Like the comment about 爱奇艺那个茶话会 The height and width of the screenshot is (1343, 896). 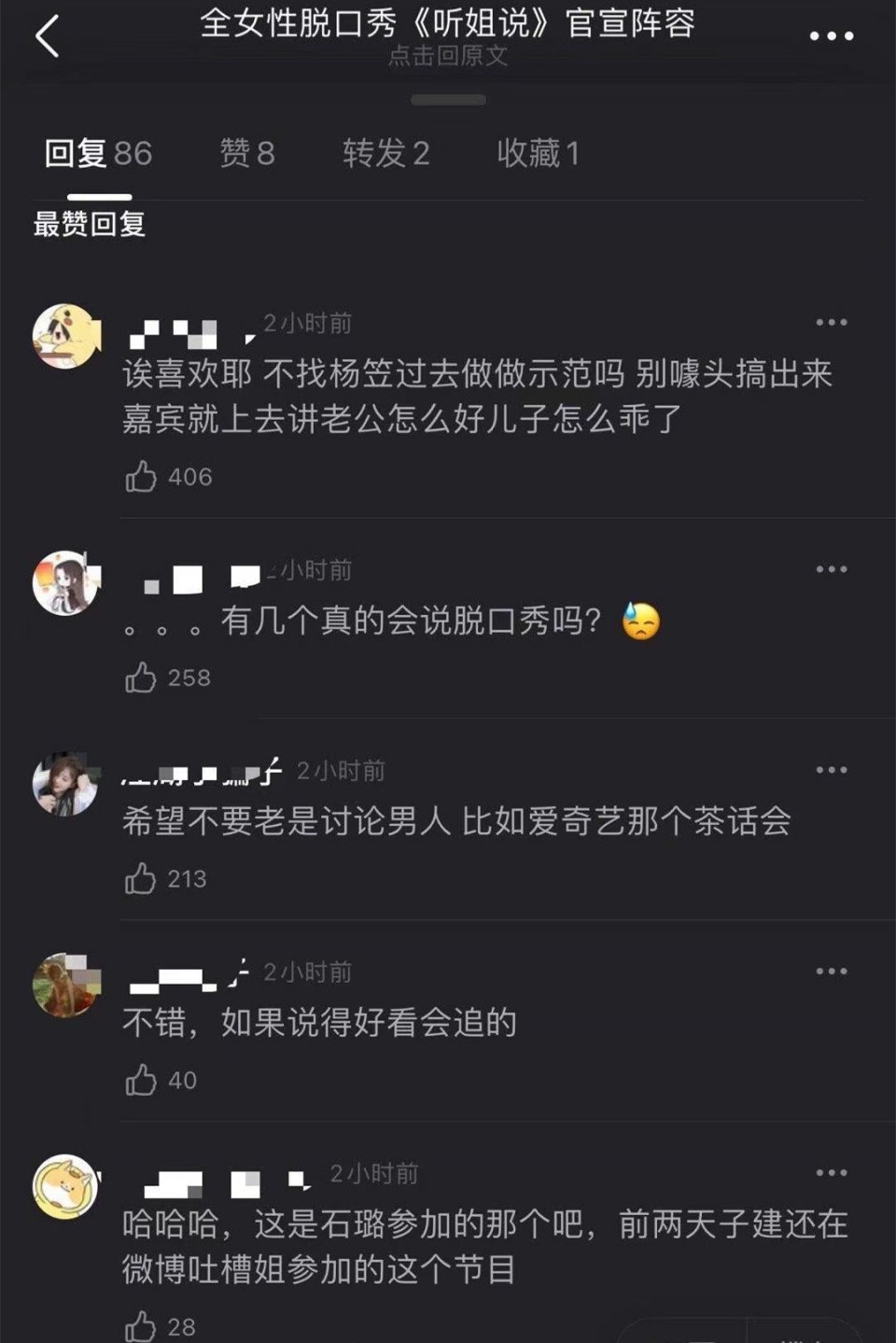(x=141, y=879)
